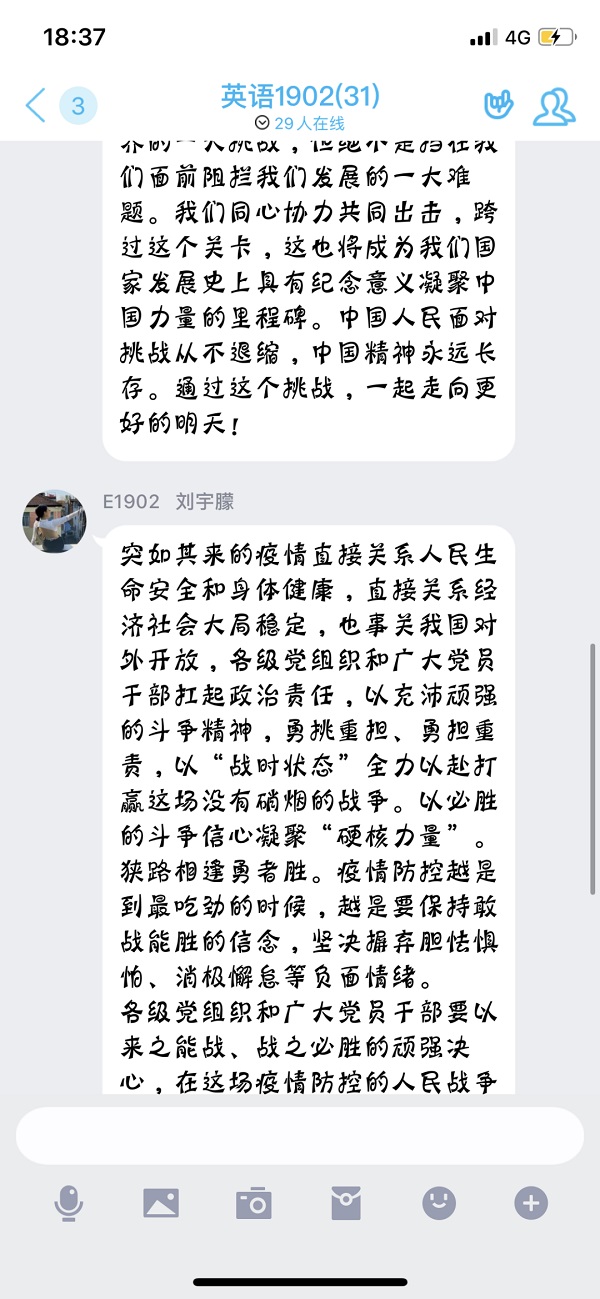Go back to the message list

click(37, 105)
